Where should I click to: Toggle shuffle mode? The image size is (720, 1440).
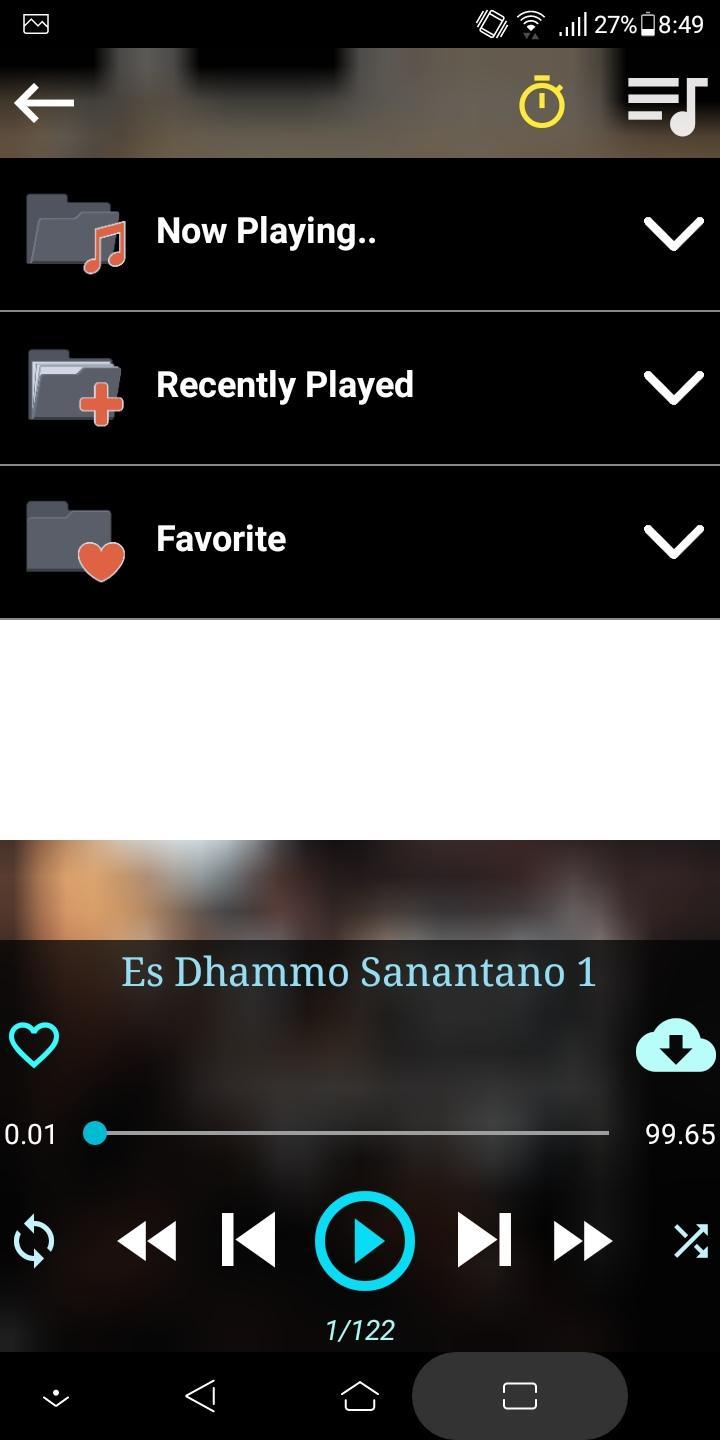[x=691, y=1242]
